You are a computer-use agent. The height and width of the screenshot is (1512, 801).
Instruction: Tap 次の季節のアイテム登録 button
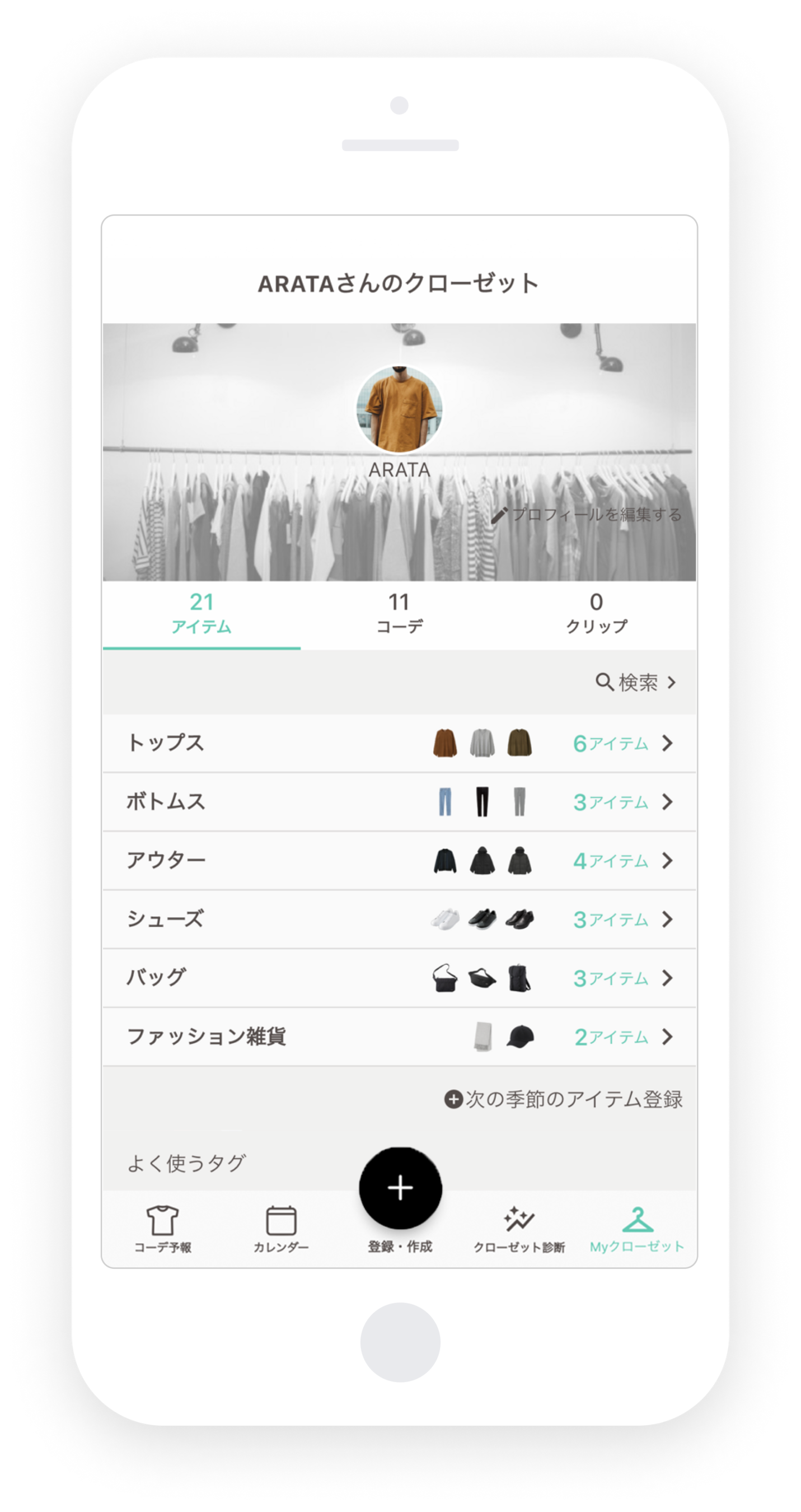coord(563,1099)
